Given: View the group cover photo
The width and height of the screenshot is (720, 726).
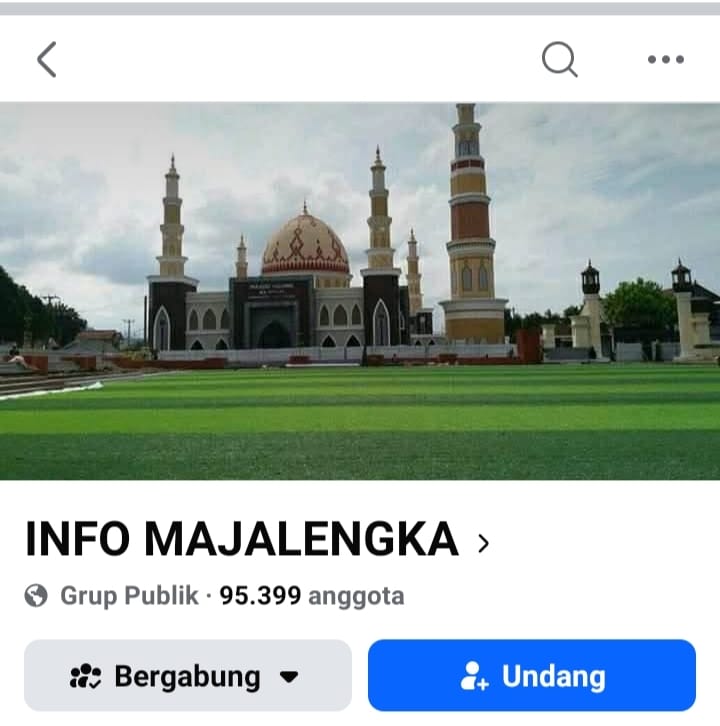Looking at the screenshot, I should [x=360, y=290].
